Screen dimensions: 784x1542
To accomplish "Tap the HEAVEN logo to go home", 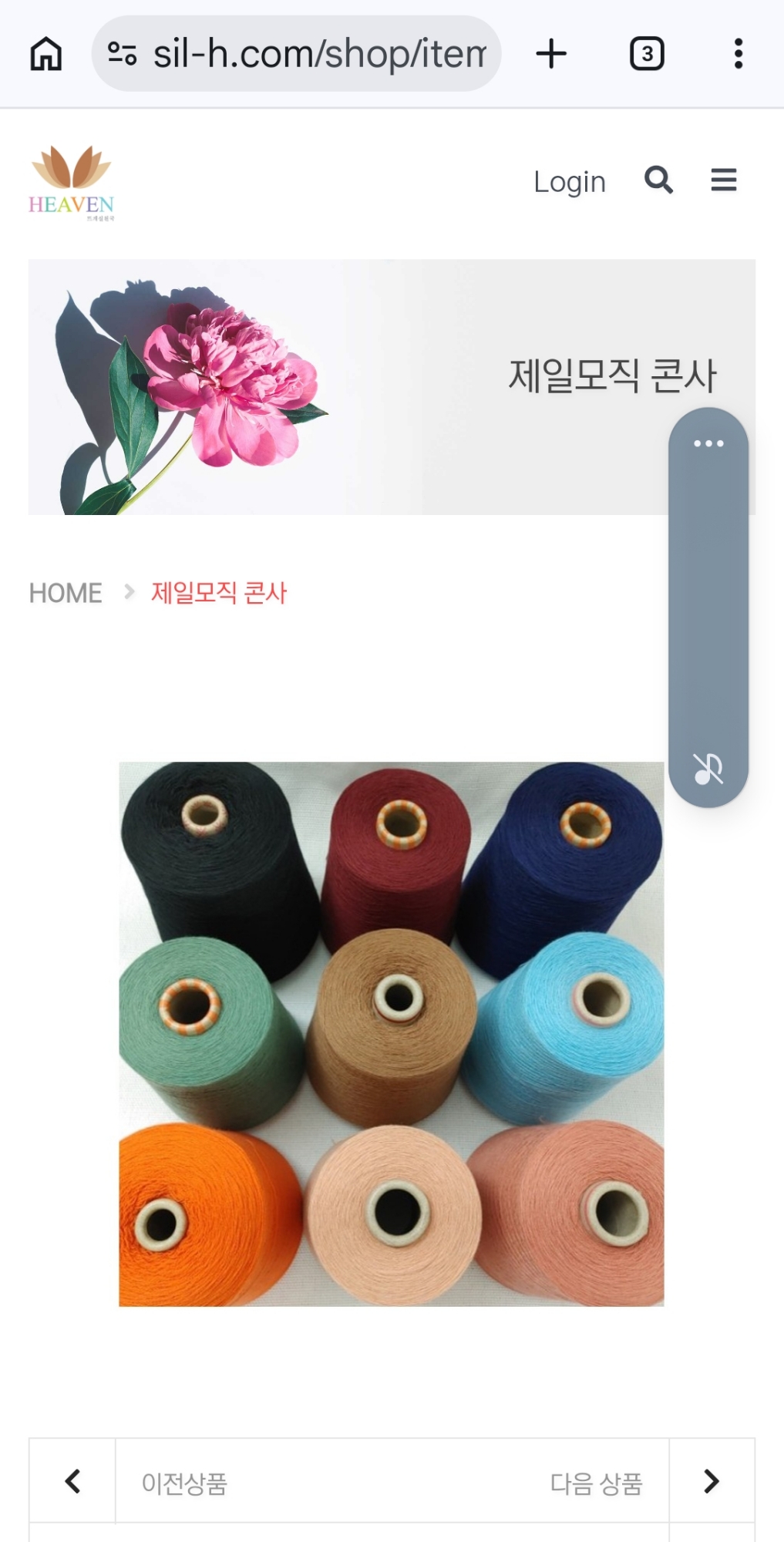I will tap(71, 183).
